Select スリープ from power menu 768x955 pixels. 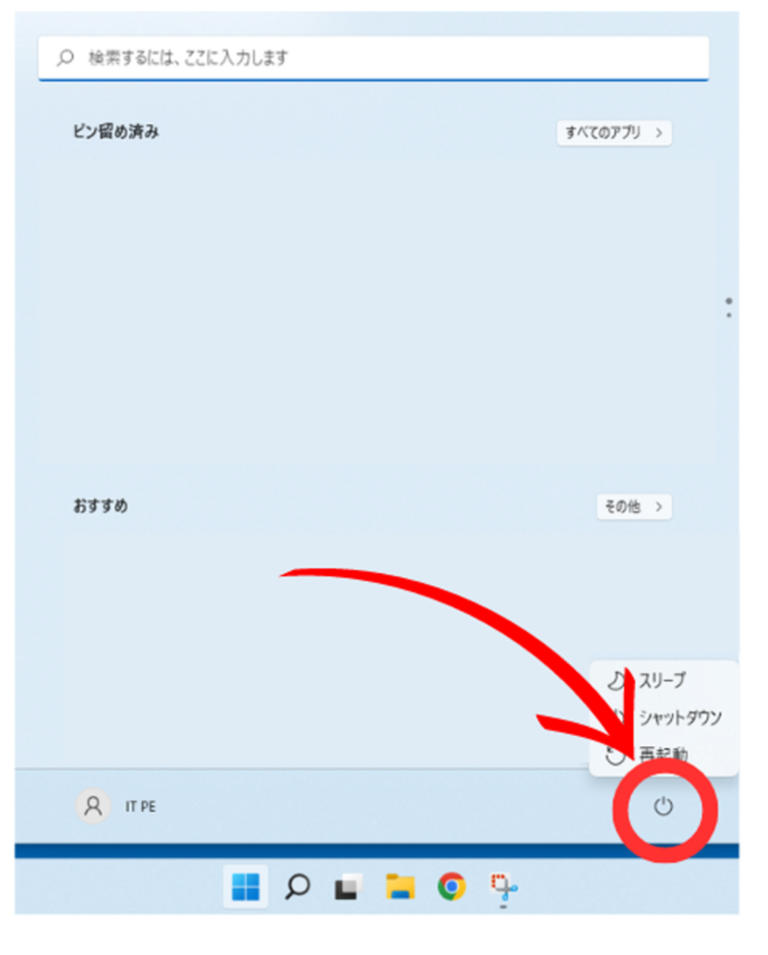tap(662, 681)
